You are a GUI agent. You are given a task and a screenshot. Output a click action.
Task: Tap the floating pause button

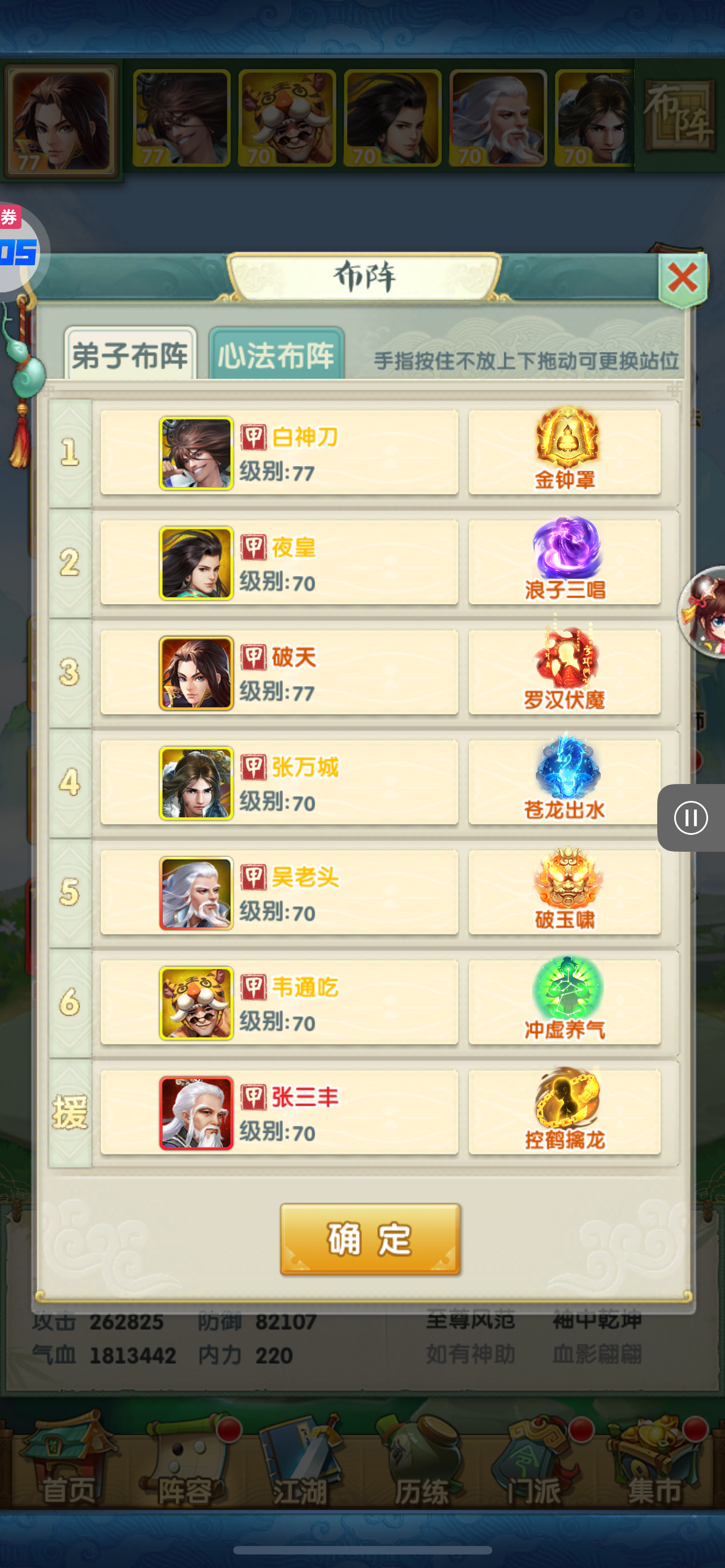pyautogui.click(x=691, y=817)
